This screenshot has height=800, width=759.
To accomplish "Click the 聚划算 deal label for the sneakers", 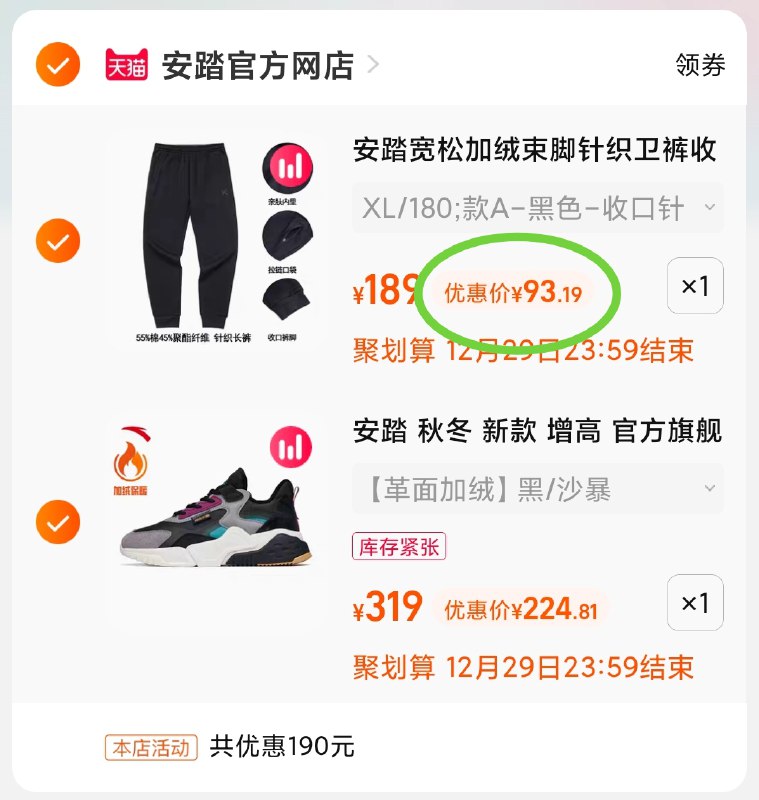I will click(385, 665).
